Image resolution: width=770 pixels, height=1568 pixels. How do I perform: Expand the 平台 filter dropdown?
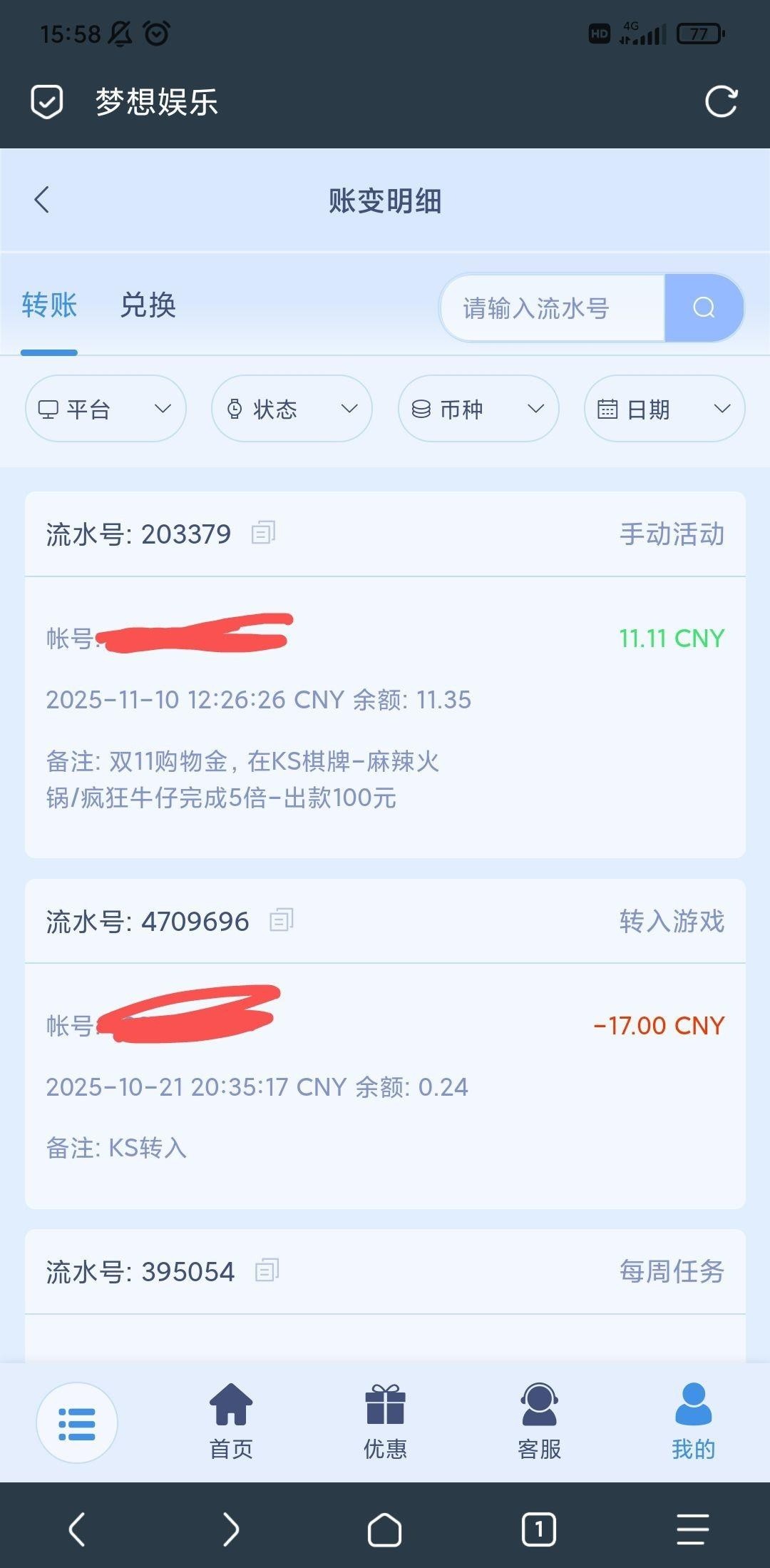(106, 409)
